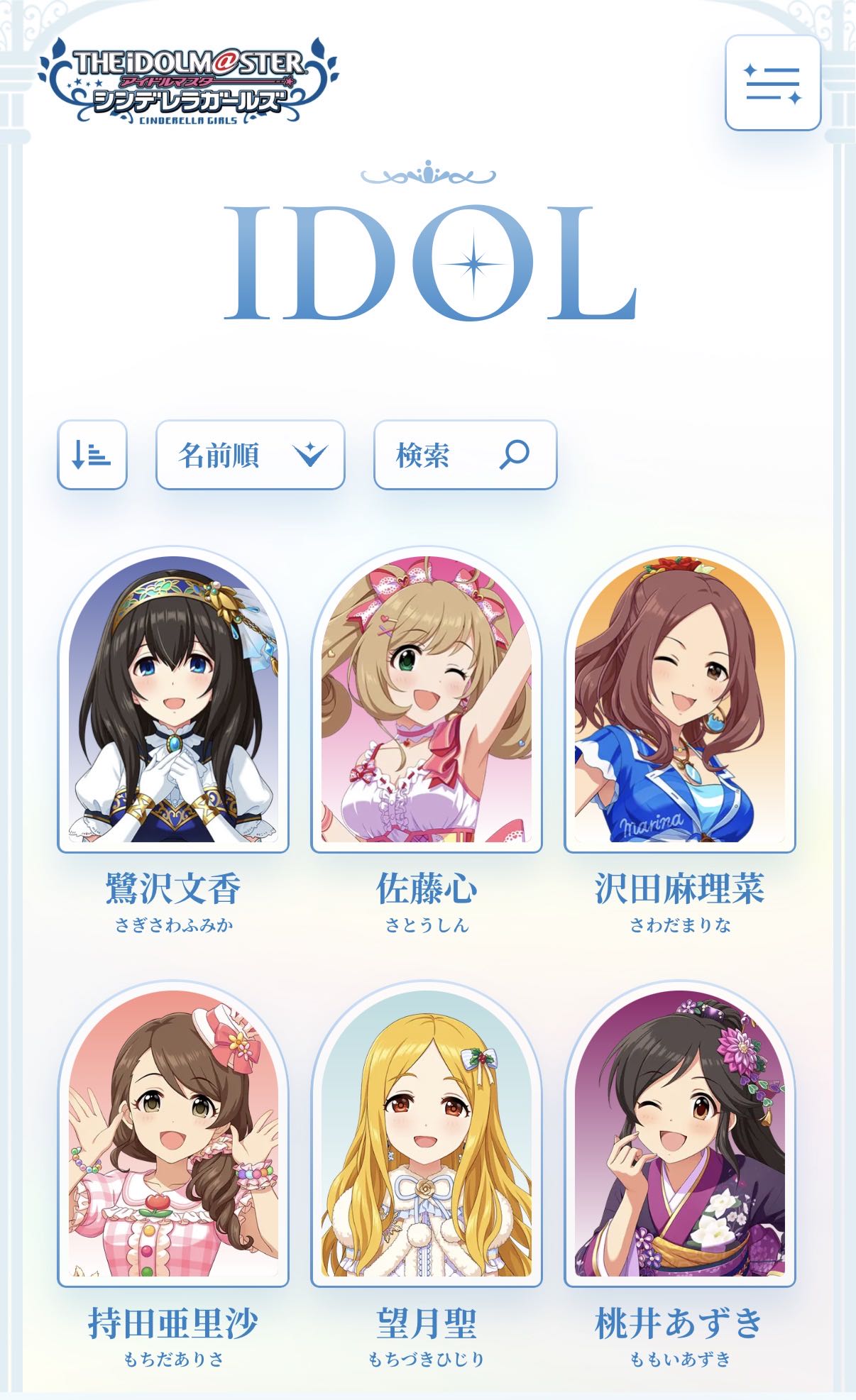Expand the 名前順 sort dropdown

(x=250, y=455)
